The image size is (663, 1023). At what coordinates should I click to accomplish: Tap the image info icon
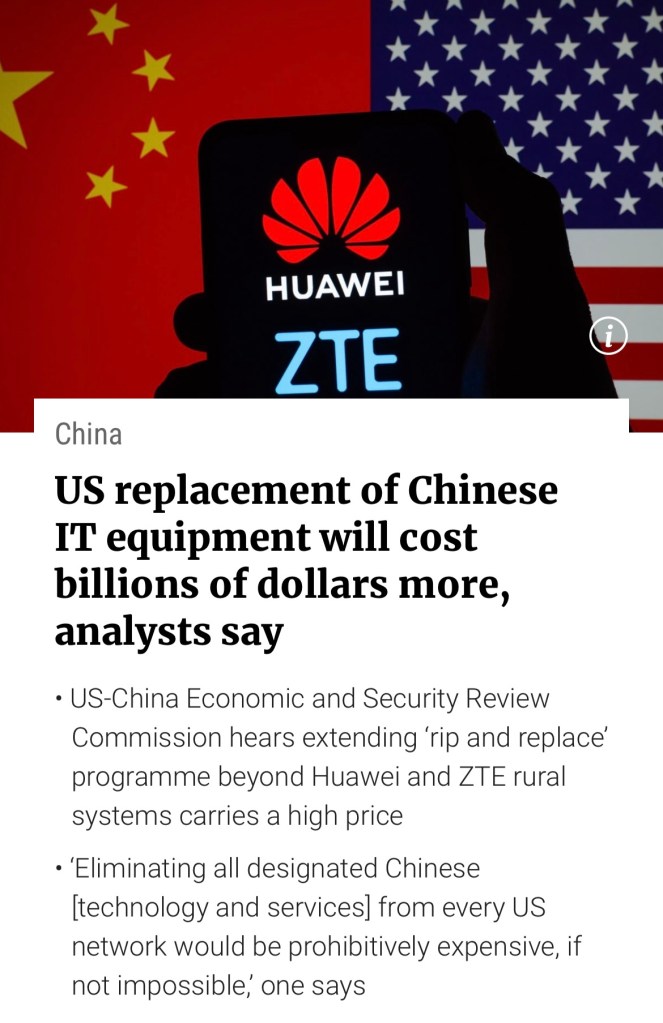pos(608,337)
